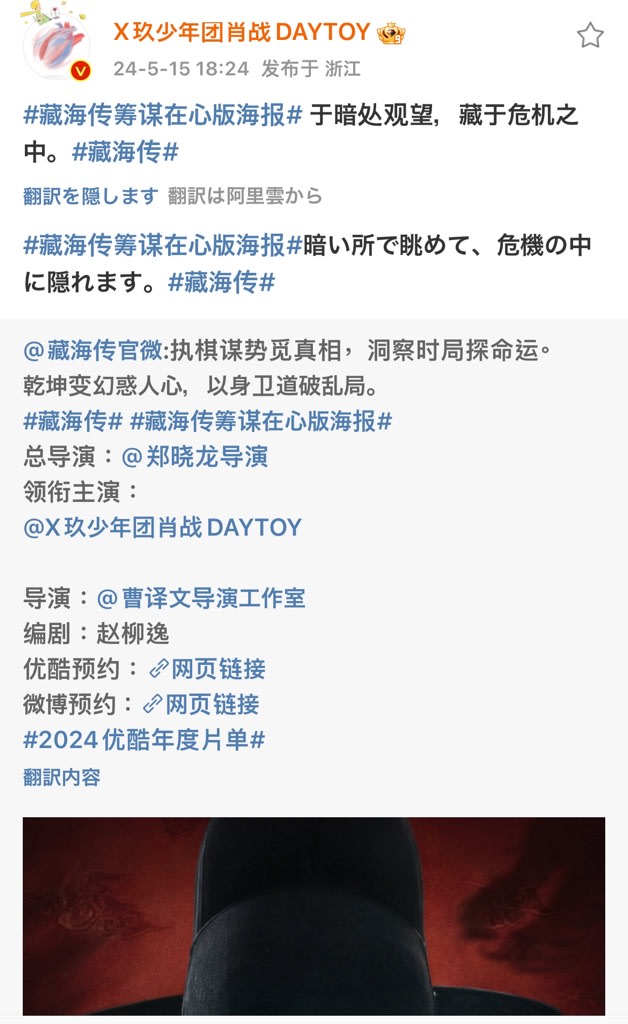View the attached poster image
628x1024 pixels.
pos(314,915)
